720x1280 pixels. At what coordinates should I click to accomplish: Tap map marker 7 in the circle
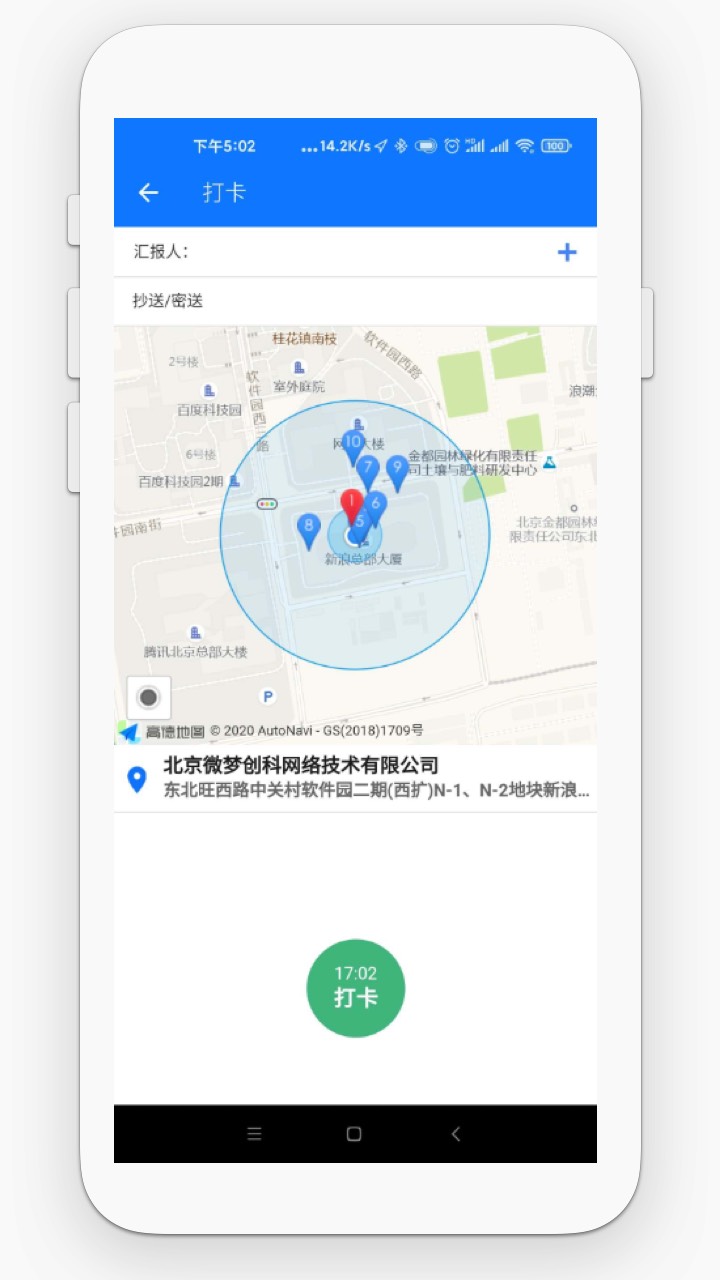(368, 467)
